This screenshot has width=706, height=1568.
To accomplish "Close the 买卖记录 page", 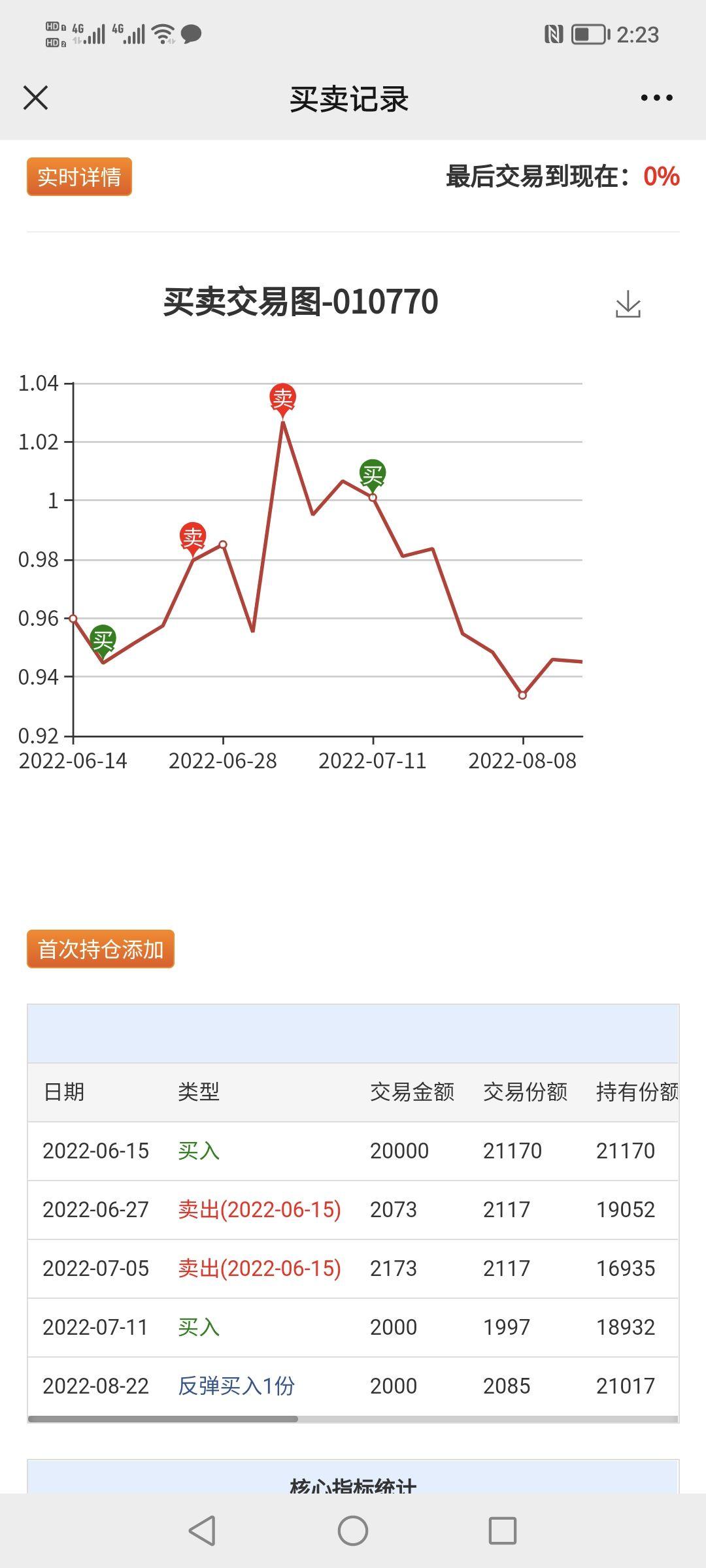I will click(35, 98).
